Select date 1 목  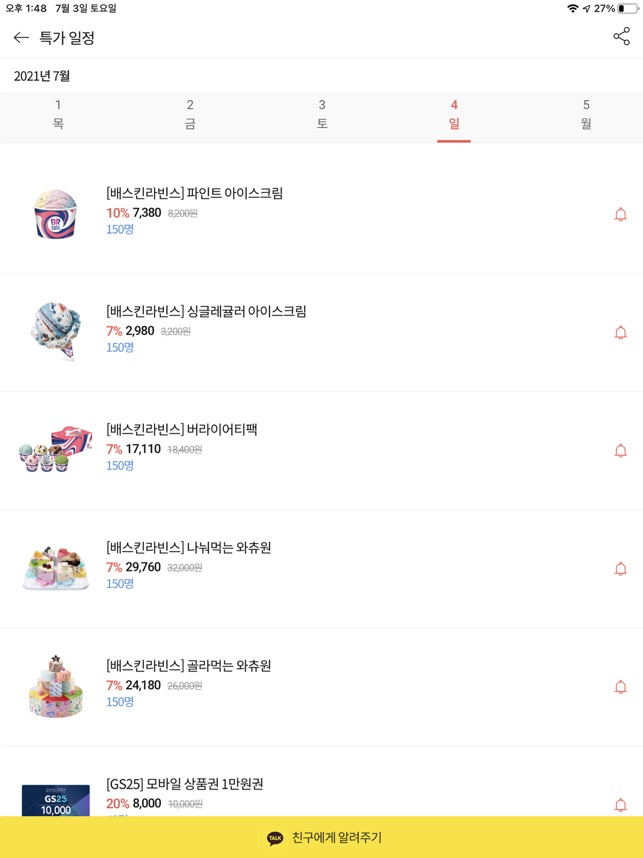58,115
